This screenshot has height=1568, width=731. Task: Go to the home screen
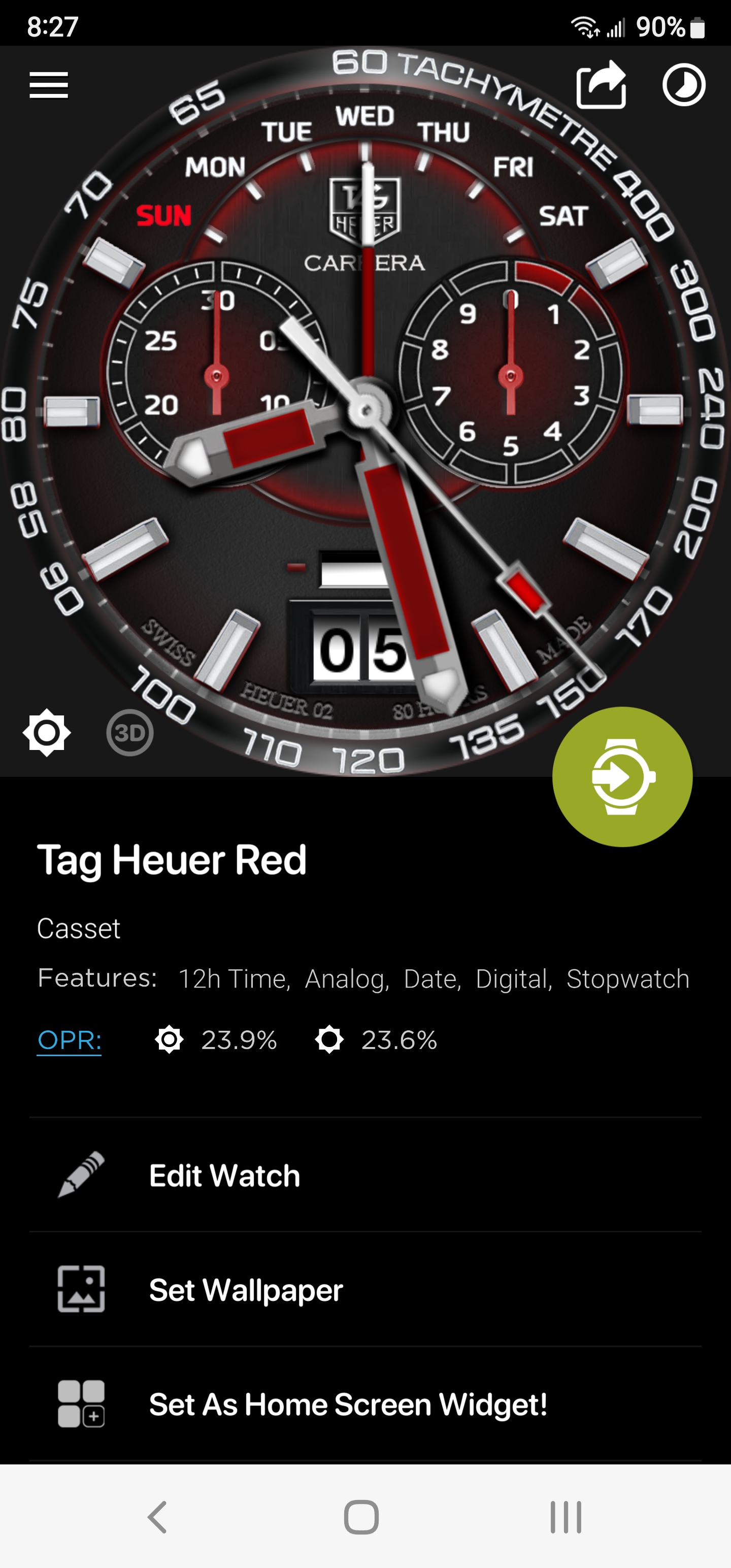point(361,1517)
